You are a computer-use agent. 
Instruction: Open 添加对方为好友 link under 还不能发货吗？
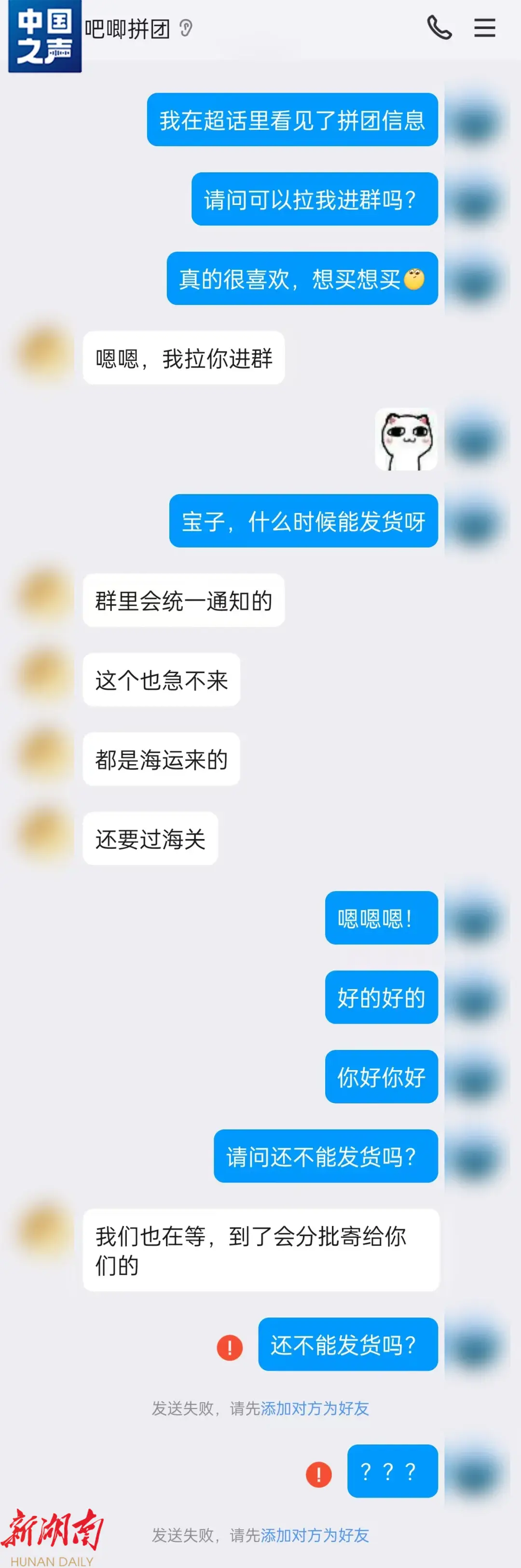click(315, 1408)
